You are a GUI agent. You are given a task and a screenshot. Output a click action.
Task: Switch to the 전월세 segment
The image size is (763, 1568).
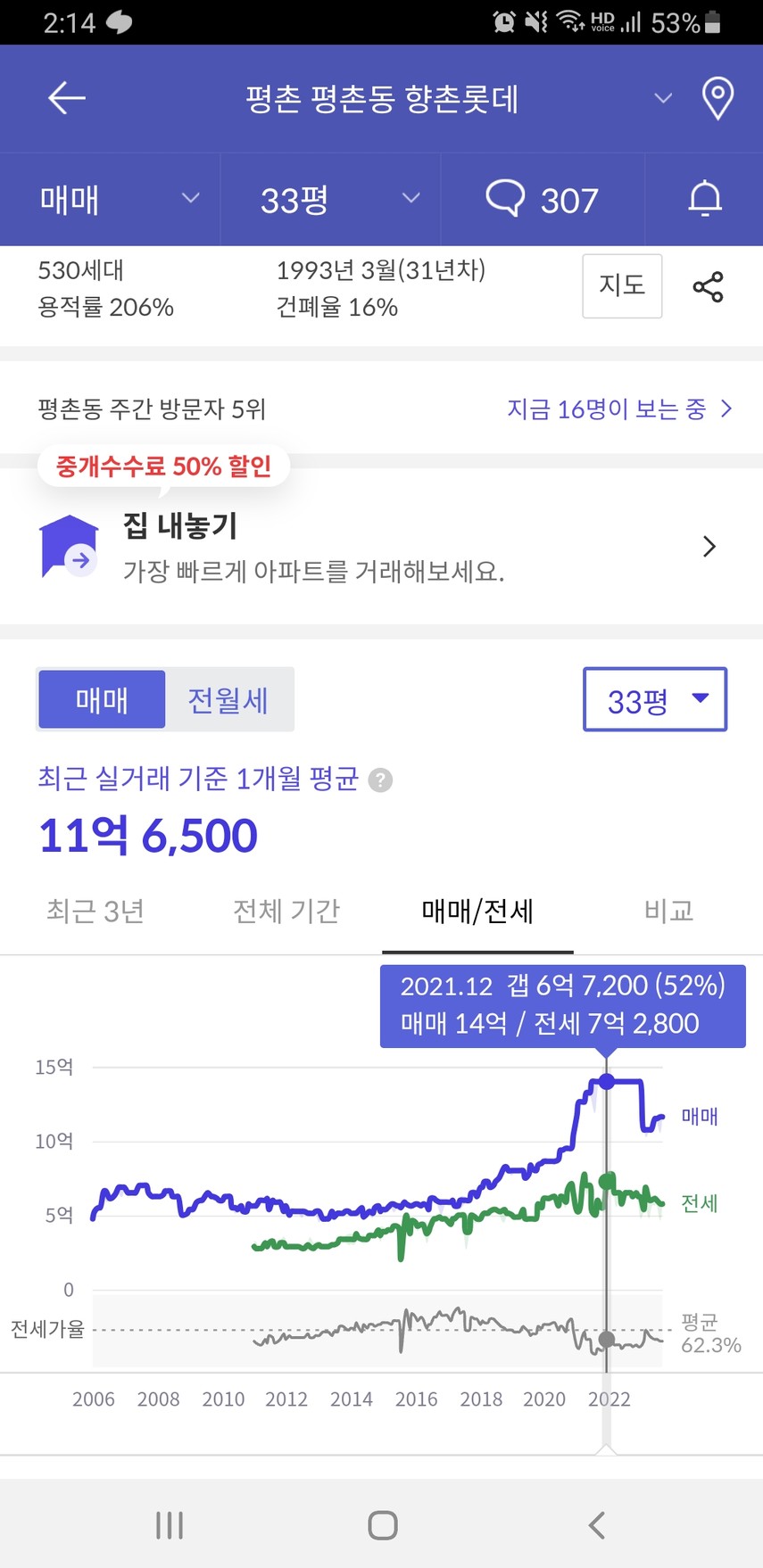(x=228, y=700)
